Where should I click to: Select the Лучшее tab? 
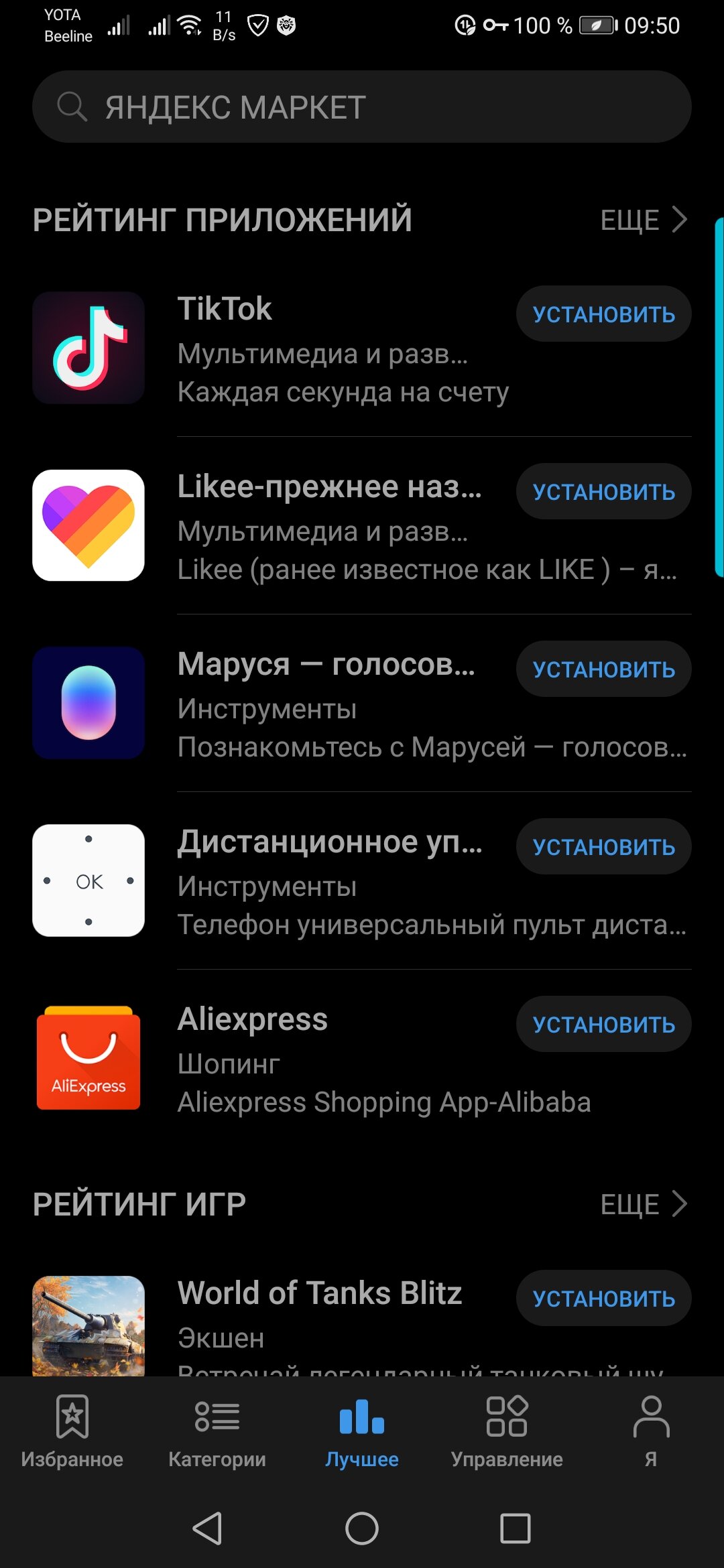click(x=362, y=1431)
